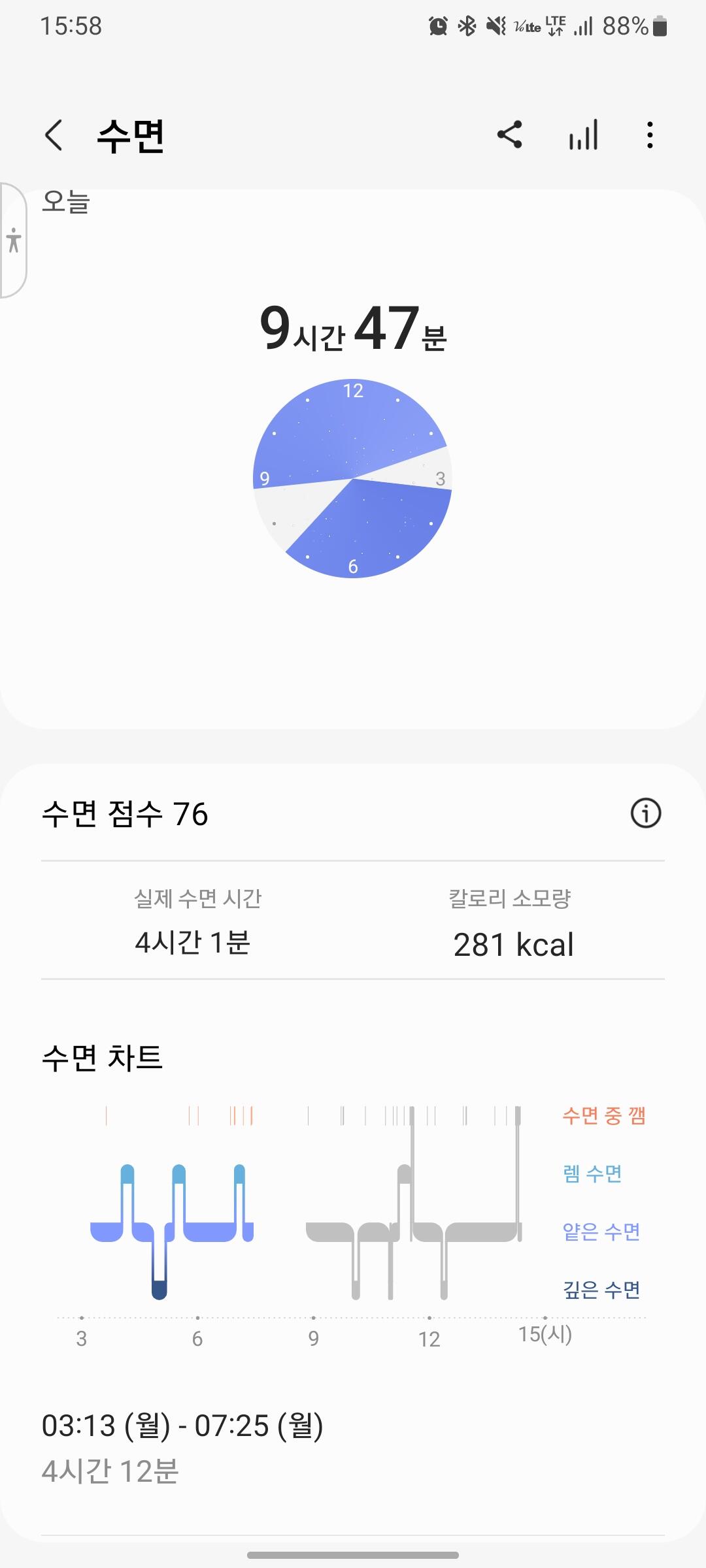Open the accessibility side handle
Viewport: 706px width, 1568px height.
[x=13, y=240]
